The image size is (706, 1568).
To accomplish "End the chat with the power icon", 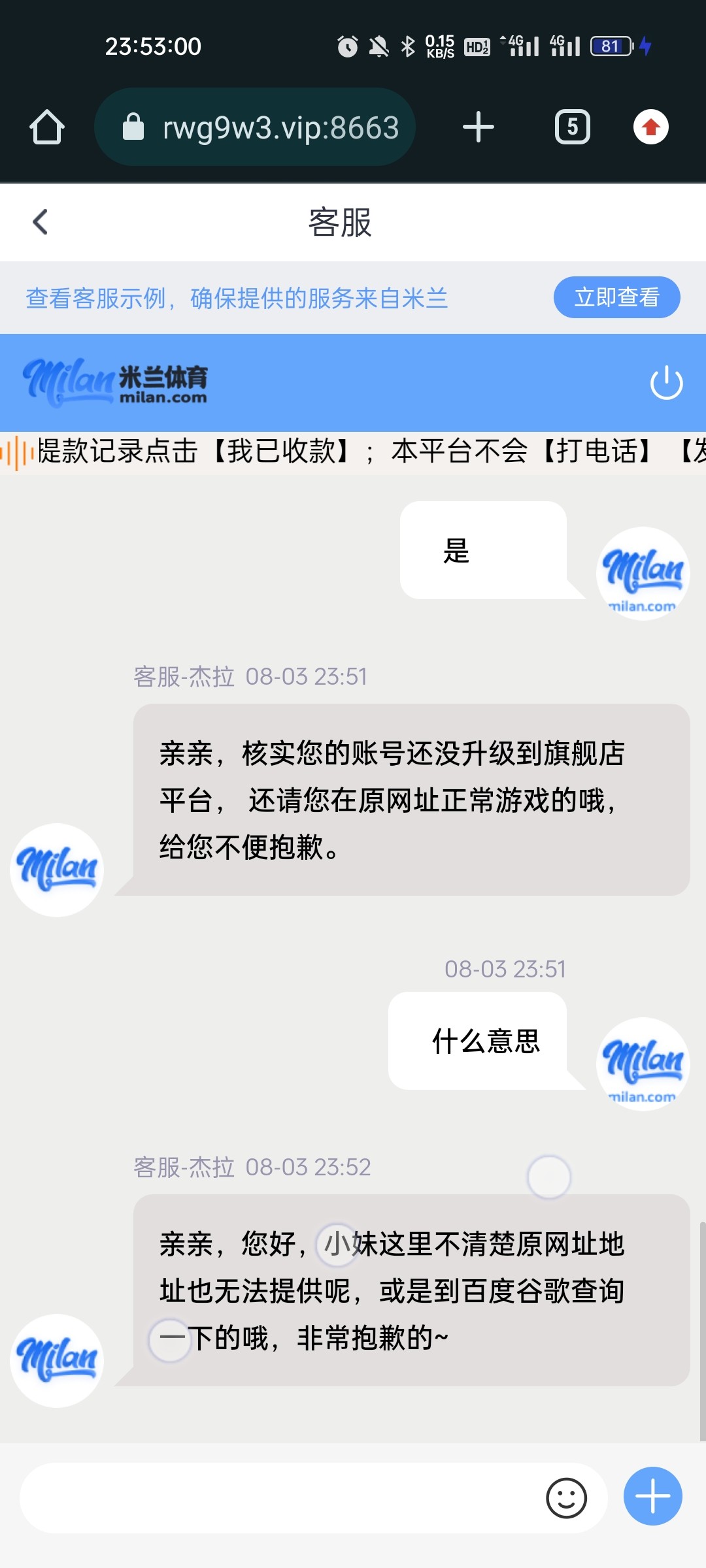I will 666,383.
